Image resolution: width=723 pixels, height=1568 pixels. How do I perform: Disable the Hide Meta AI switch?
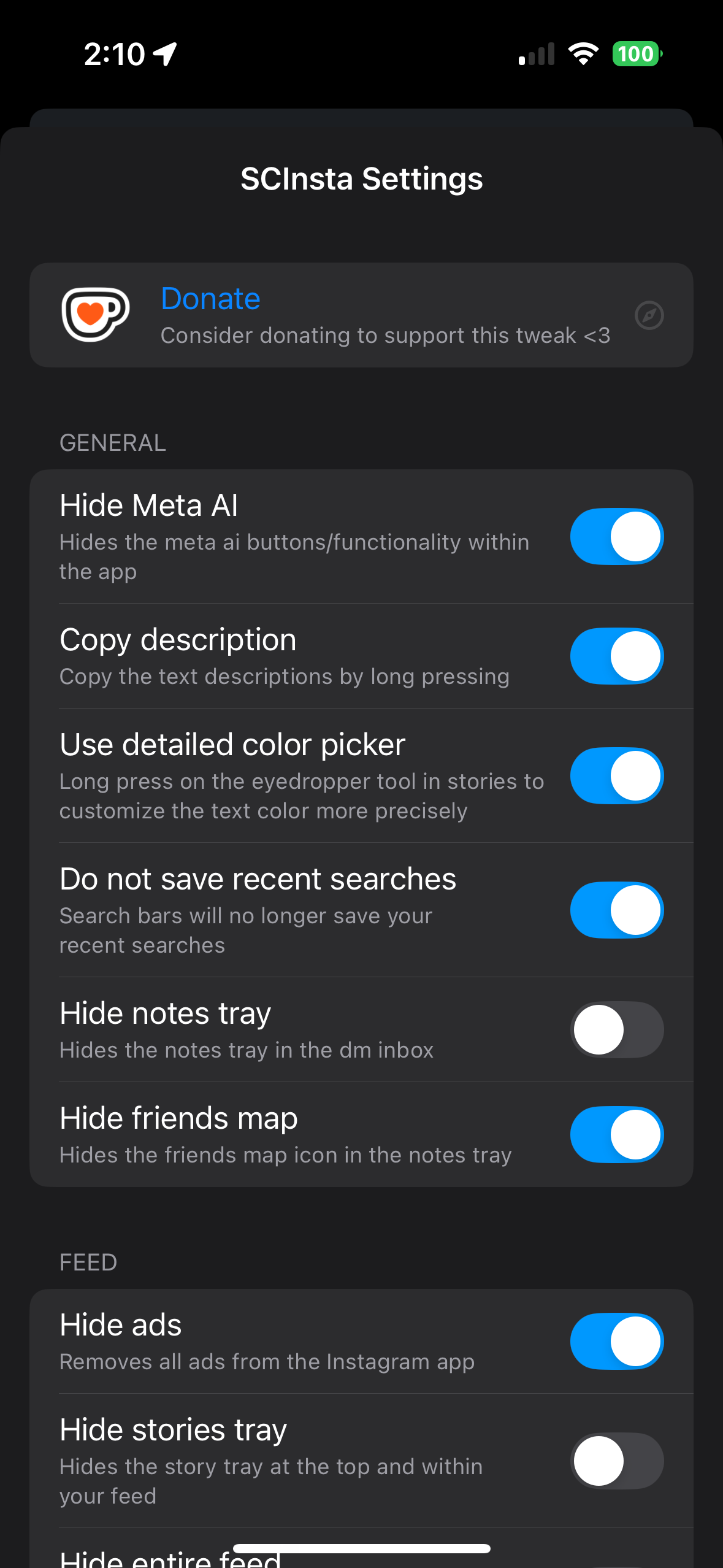(x=616, y=536)
